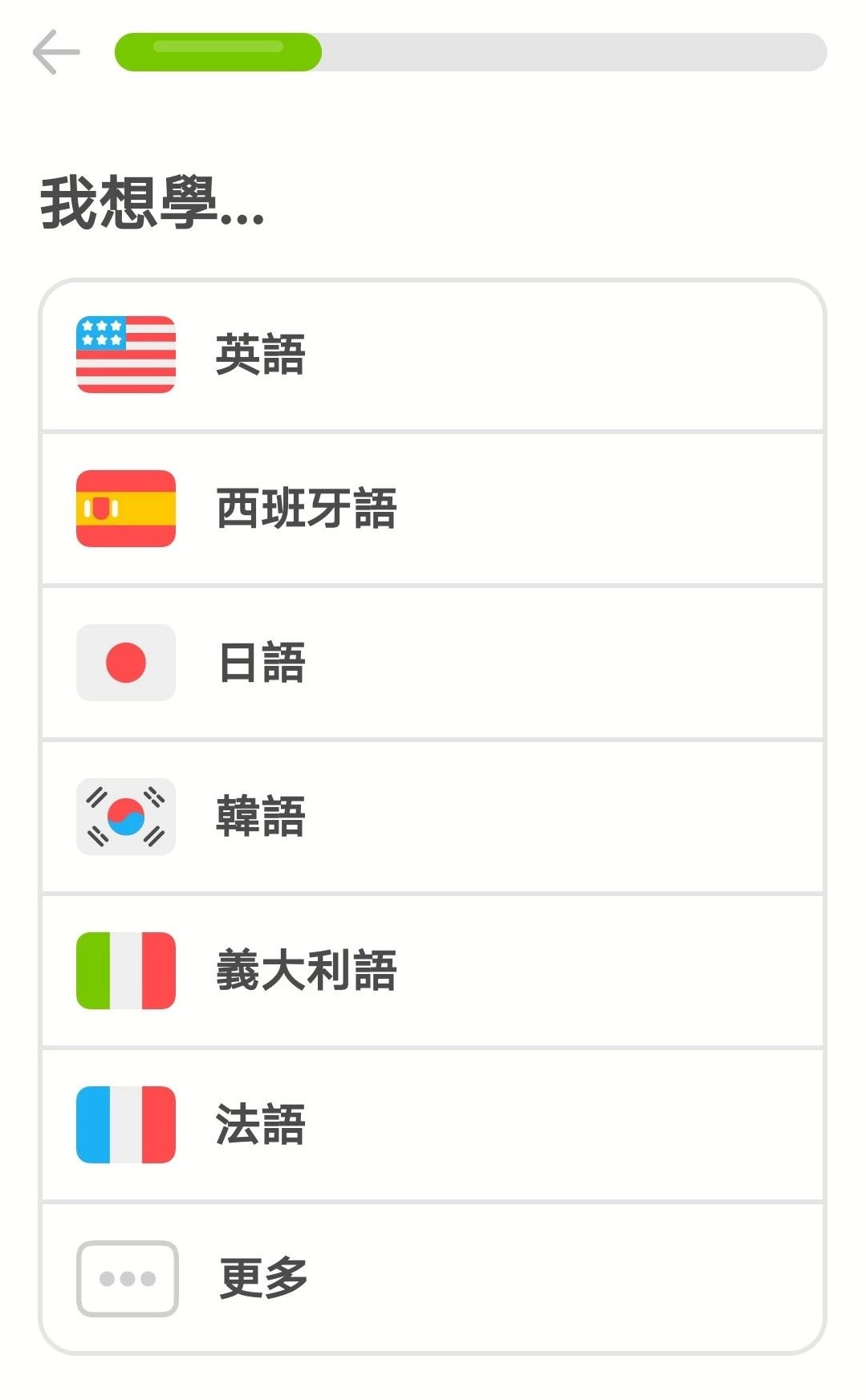
Task: Click the US flag icon beside 英語
Action: tap(125, 352)
